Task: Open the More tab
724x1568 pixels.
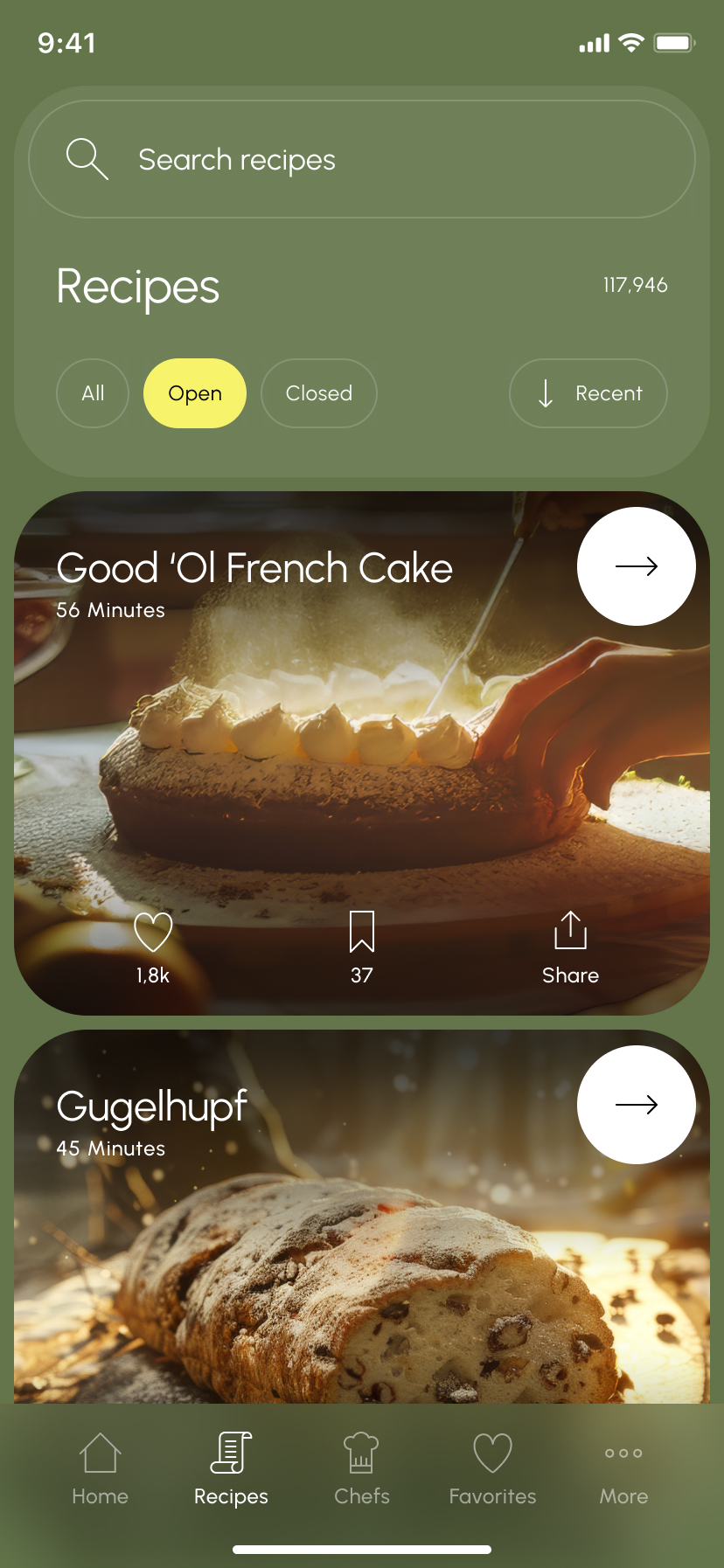Action: click(x=623, y=1470)
